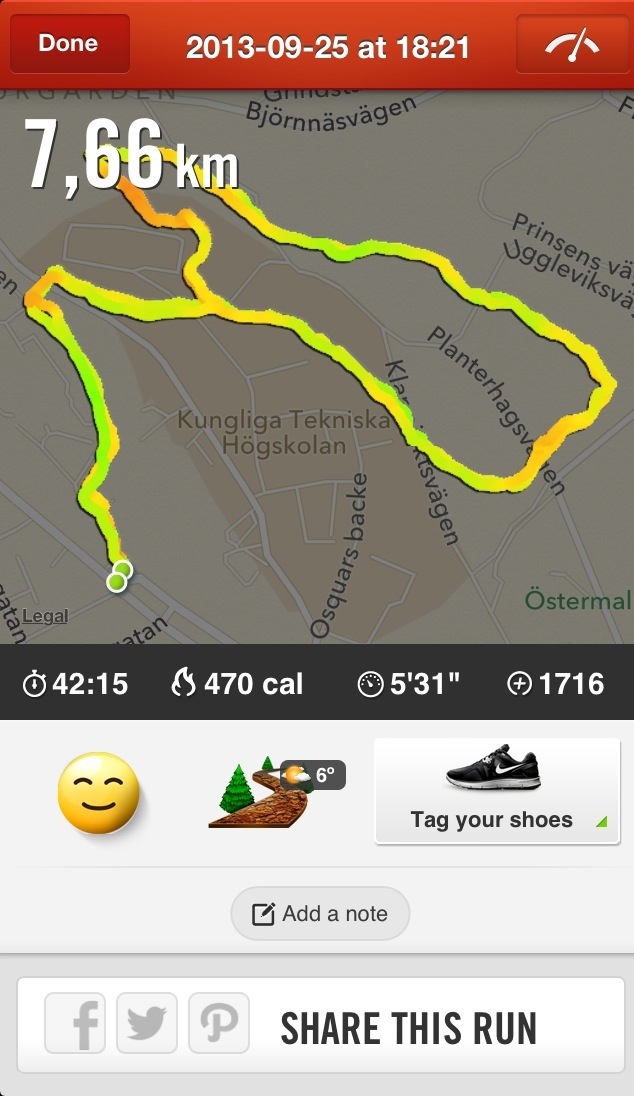634x1096 pixels.
Task: Tap the Done button
Action: (x=69, y=44)
